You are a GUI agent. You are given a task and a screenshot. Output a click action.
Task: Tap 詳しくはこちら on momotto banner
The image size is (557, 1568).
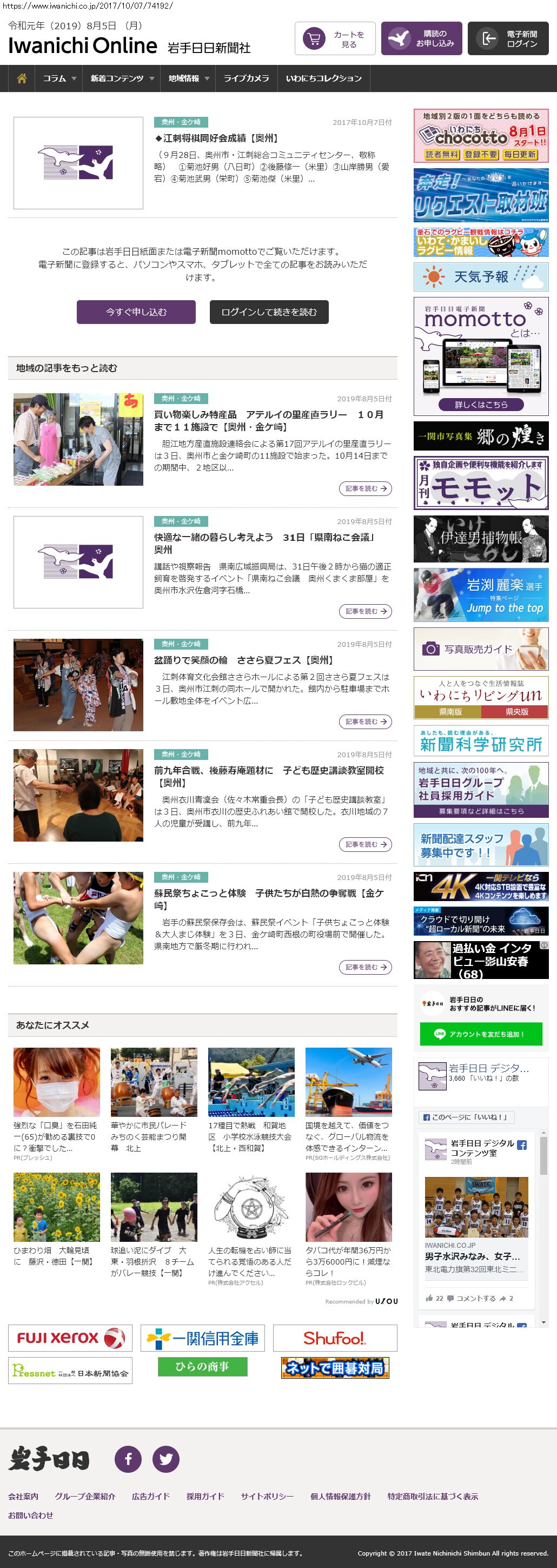(x=481, y=404)
